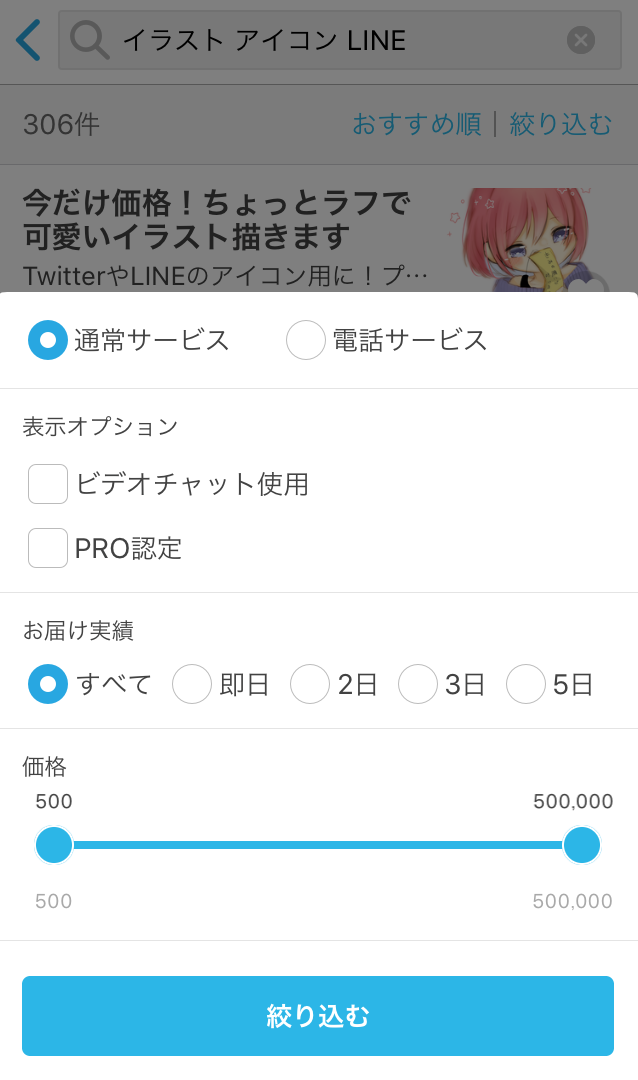Open the おすすめ順 sort link
Screen dimensions: 638x1080
pos(417,125)
